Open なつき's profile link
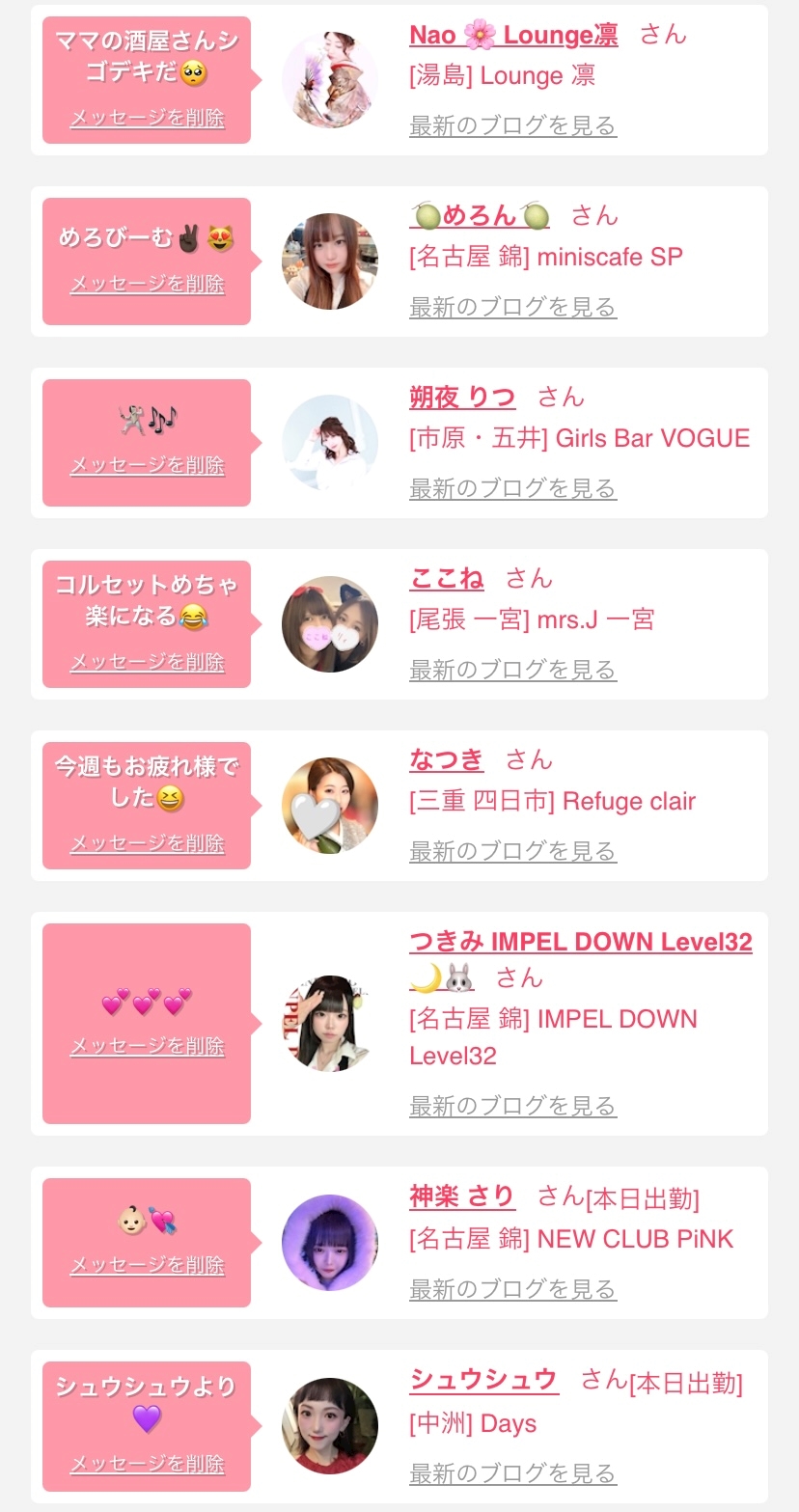 click(x=447, y=759)
